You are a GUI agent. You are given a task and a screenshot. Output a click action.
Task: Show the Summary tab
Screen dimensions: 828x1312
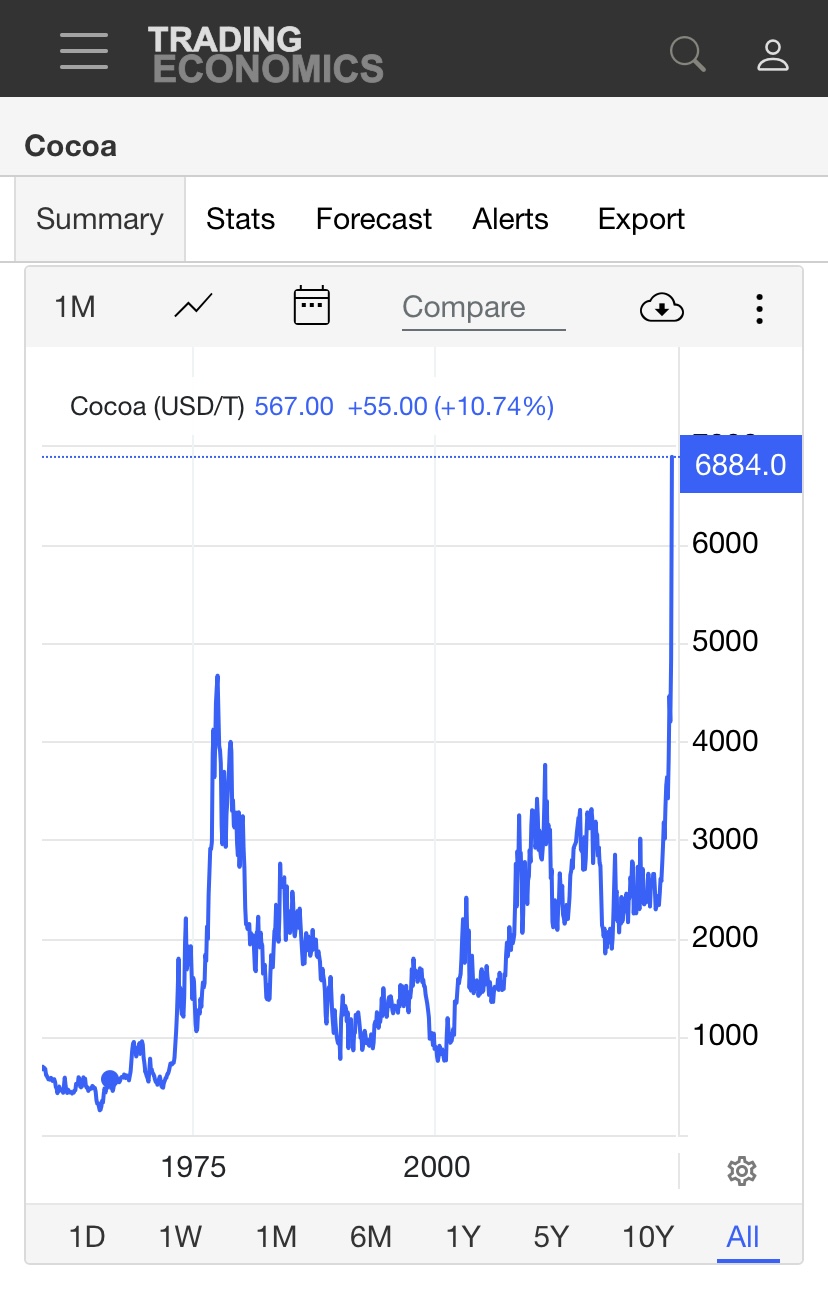tap(99, 219)
